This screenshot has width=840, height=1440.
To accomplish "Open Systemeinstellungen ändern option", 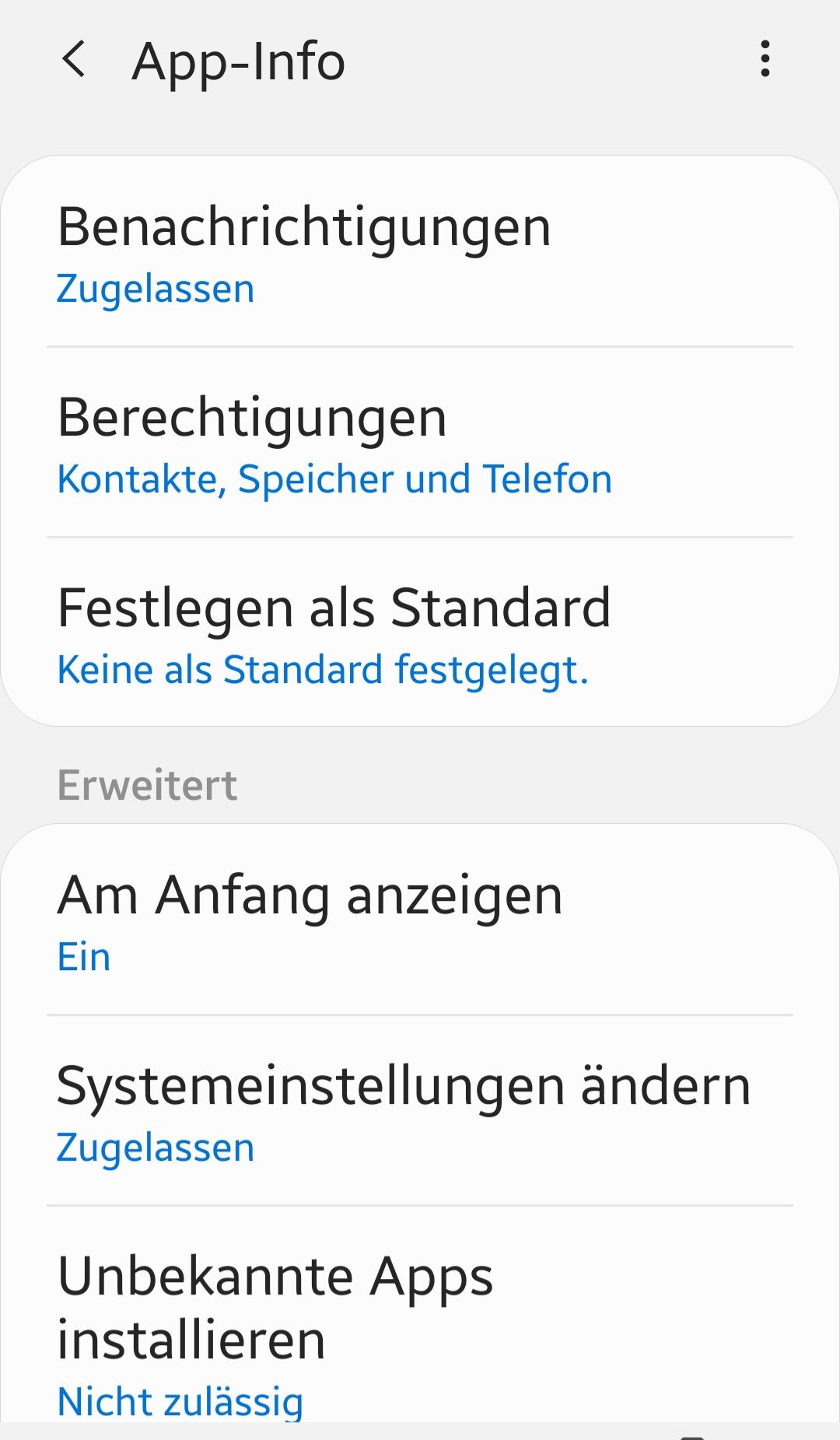I will click(x=420, y=1112).
